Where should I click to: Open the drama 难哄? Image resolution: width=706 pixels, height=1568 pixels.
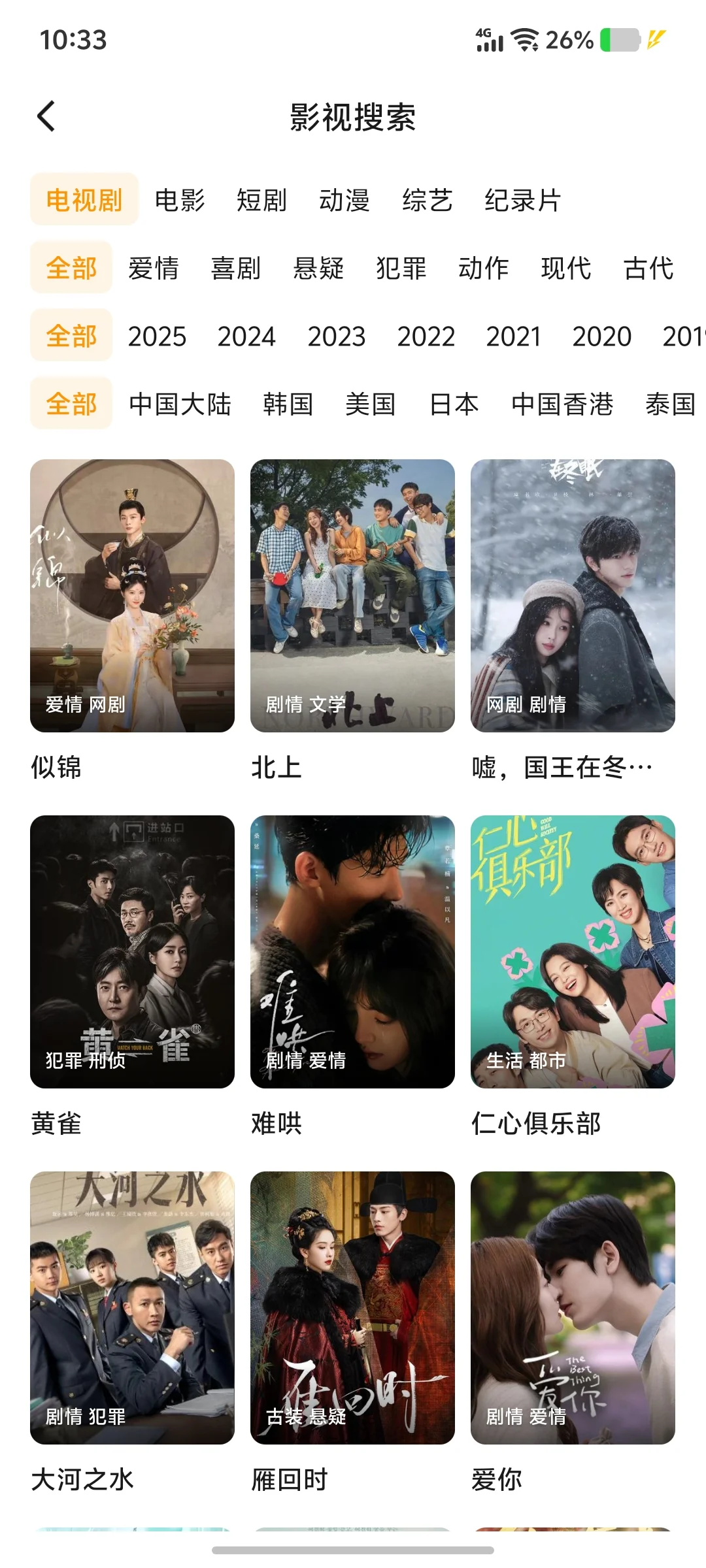point(352,951)
